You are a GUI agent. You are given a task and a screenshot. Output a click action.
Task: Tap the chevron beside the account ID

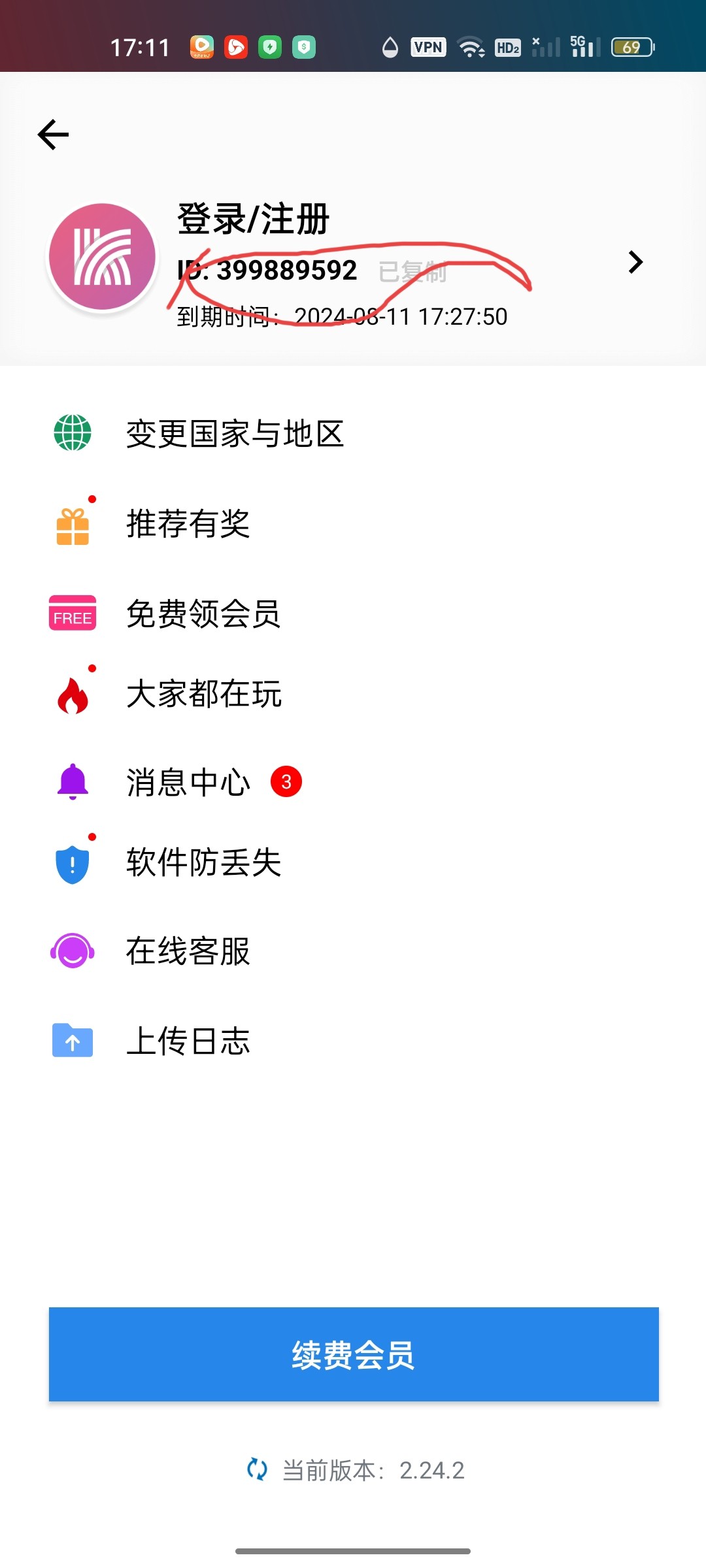tap(635, 262)
